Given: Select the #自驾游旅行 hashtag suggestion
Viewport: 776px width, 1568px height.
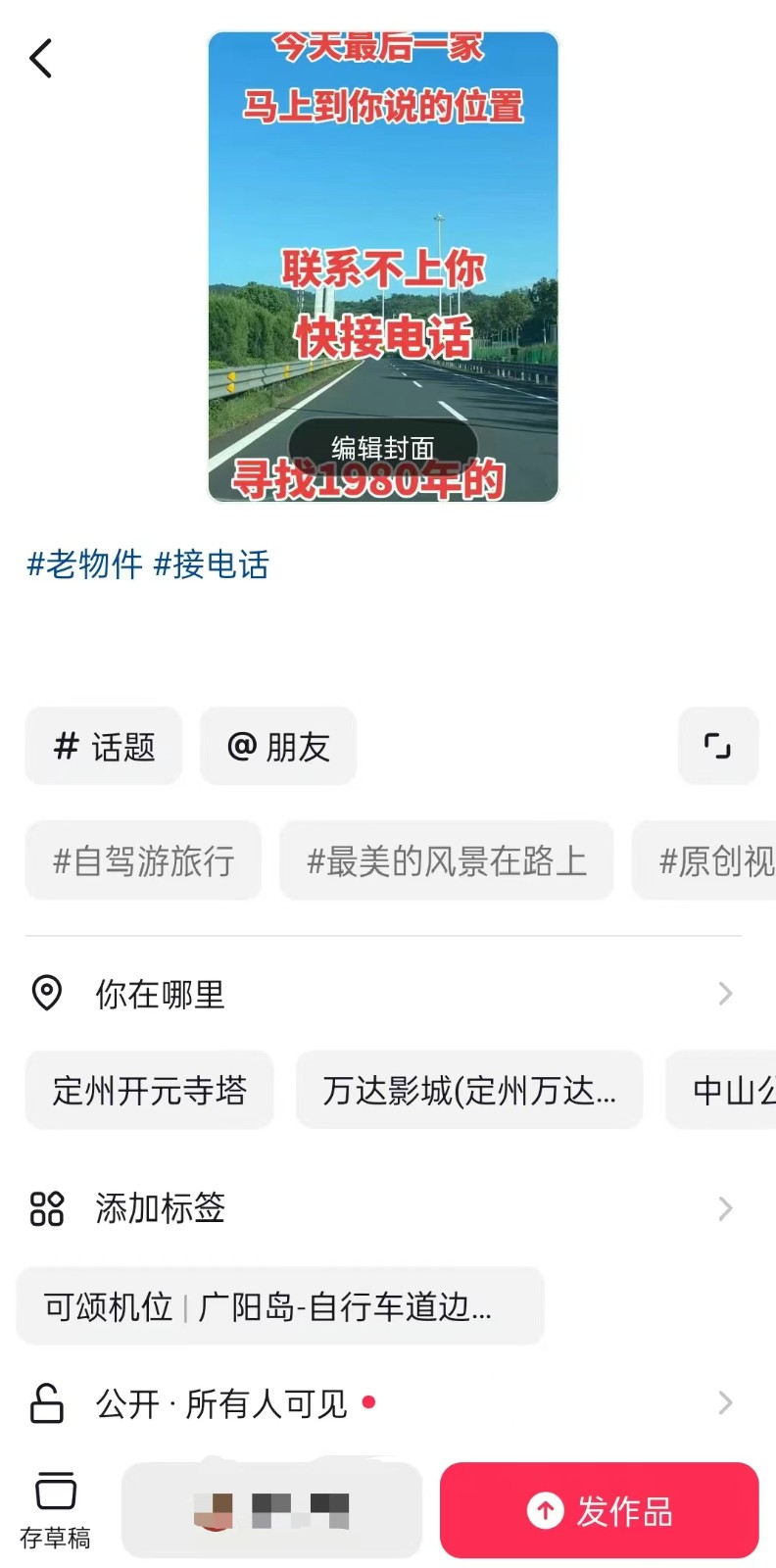Looking at the screenshot, I should (144, 861).
